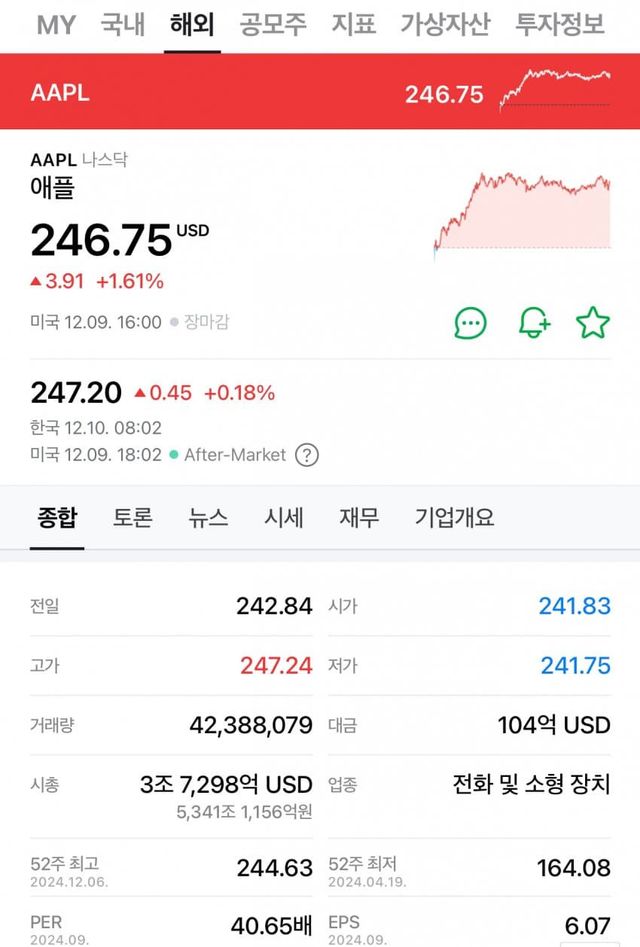Open the 공모주 tab

point(273,24)
